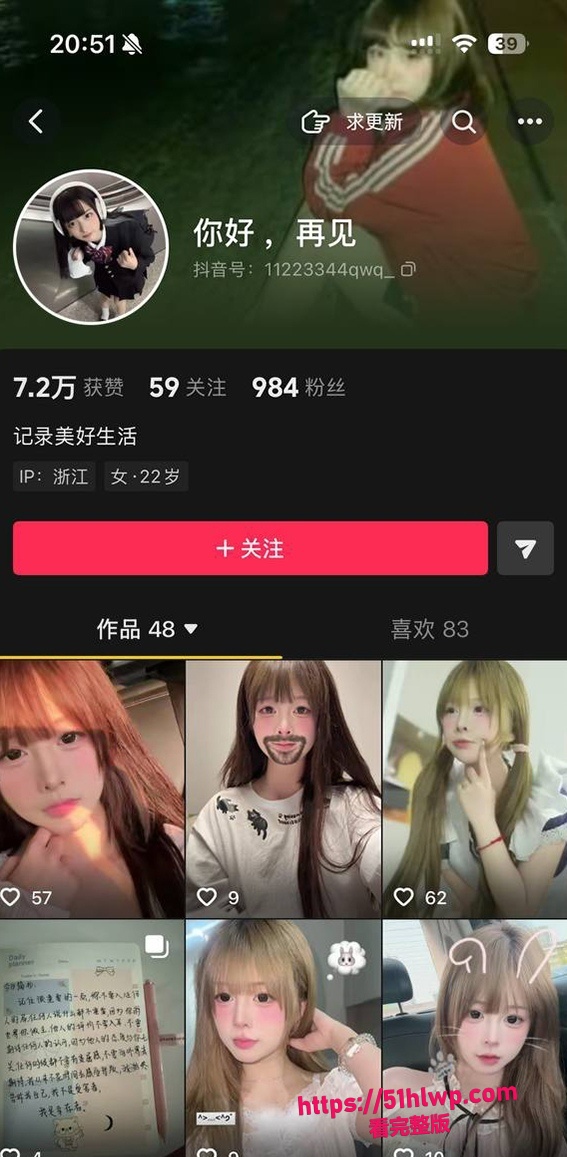Image resolution: width=567 pixels, height=1157 pixels.
Task: Go back using the top-left arrow
Action: (35, 122)
